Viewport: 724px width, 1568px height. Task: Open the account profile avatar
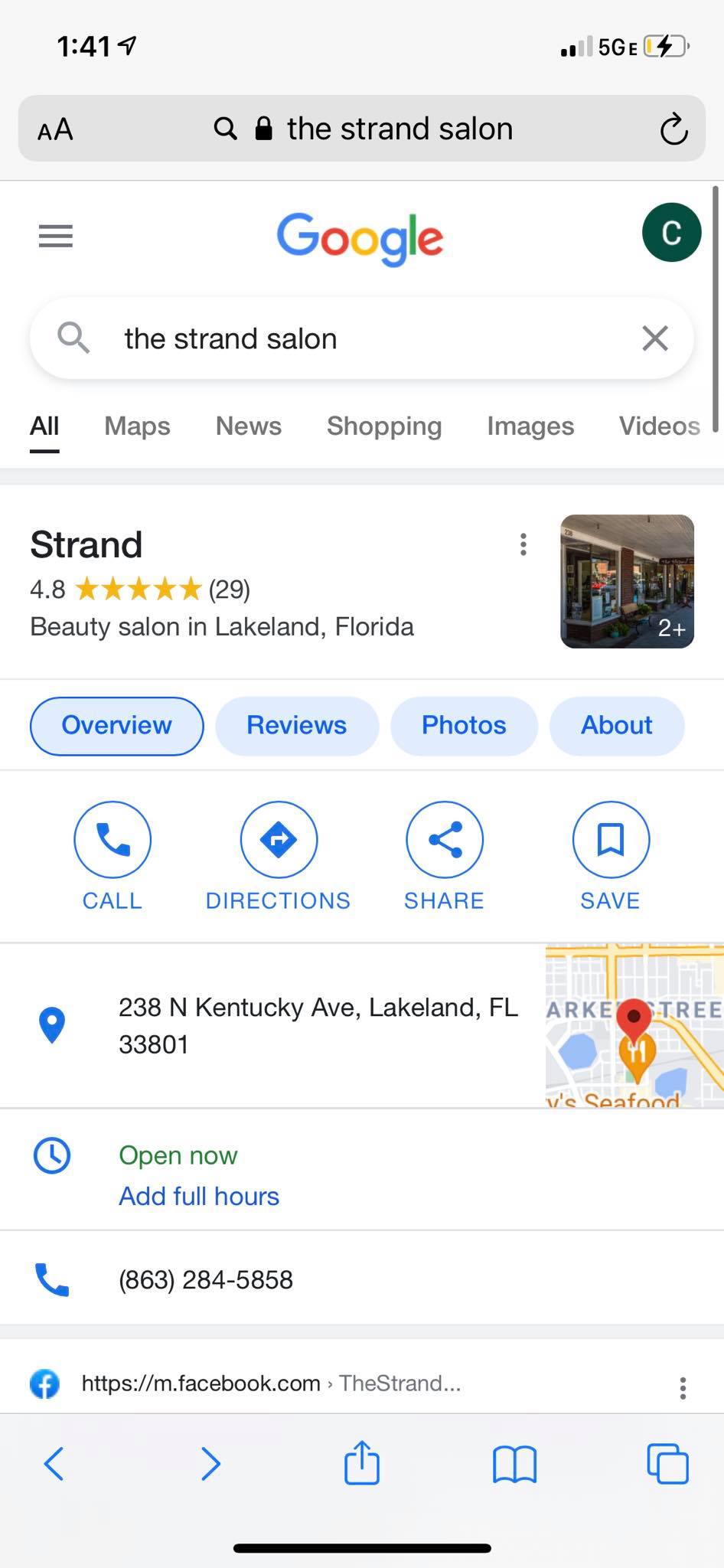(x=671, y=233)
